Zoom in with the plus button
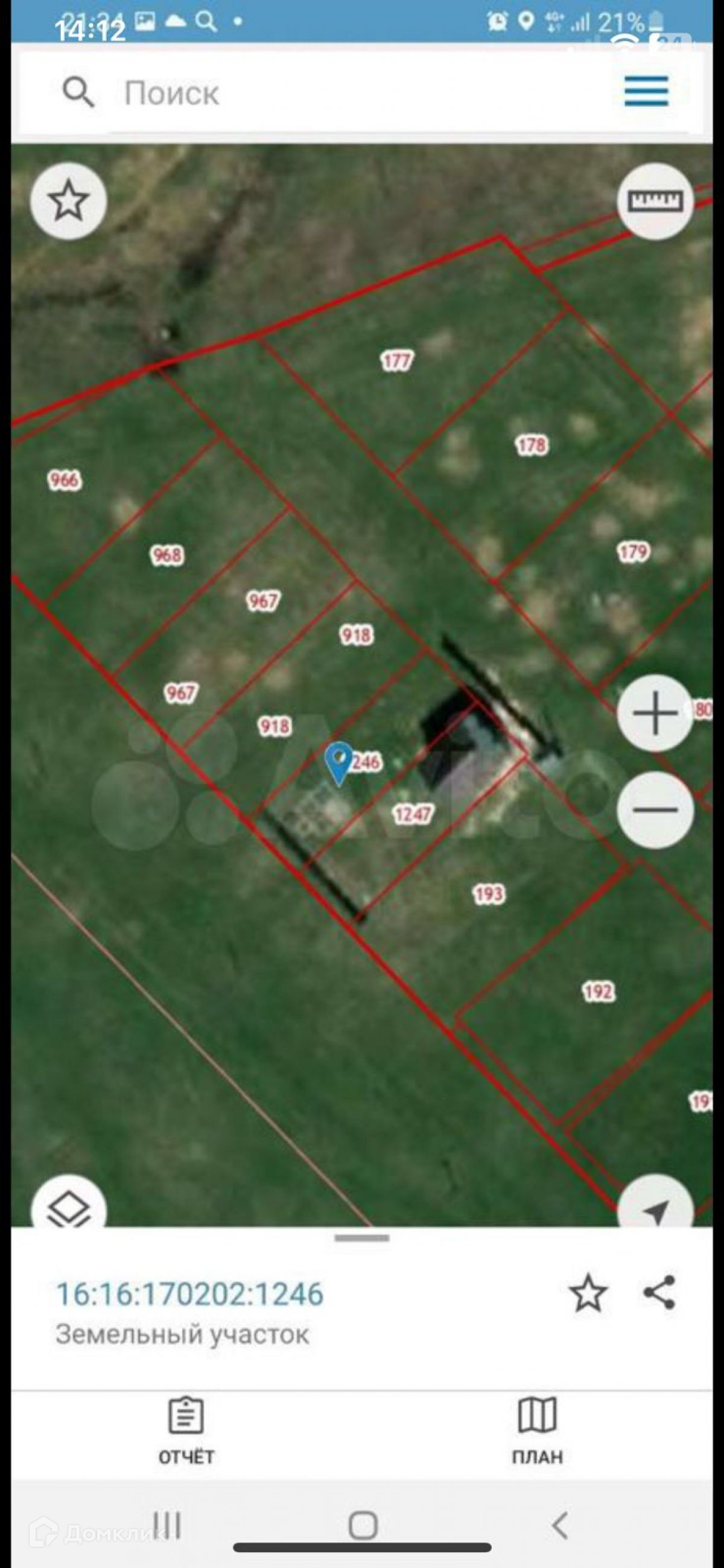The height and width of the screenshot is (1568, 724). coord(655,712)
